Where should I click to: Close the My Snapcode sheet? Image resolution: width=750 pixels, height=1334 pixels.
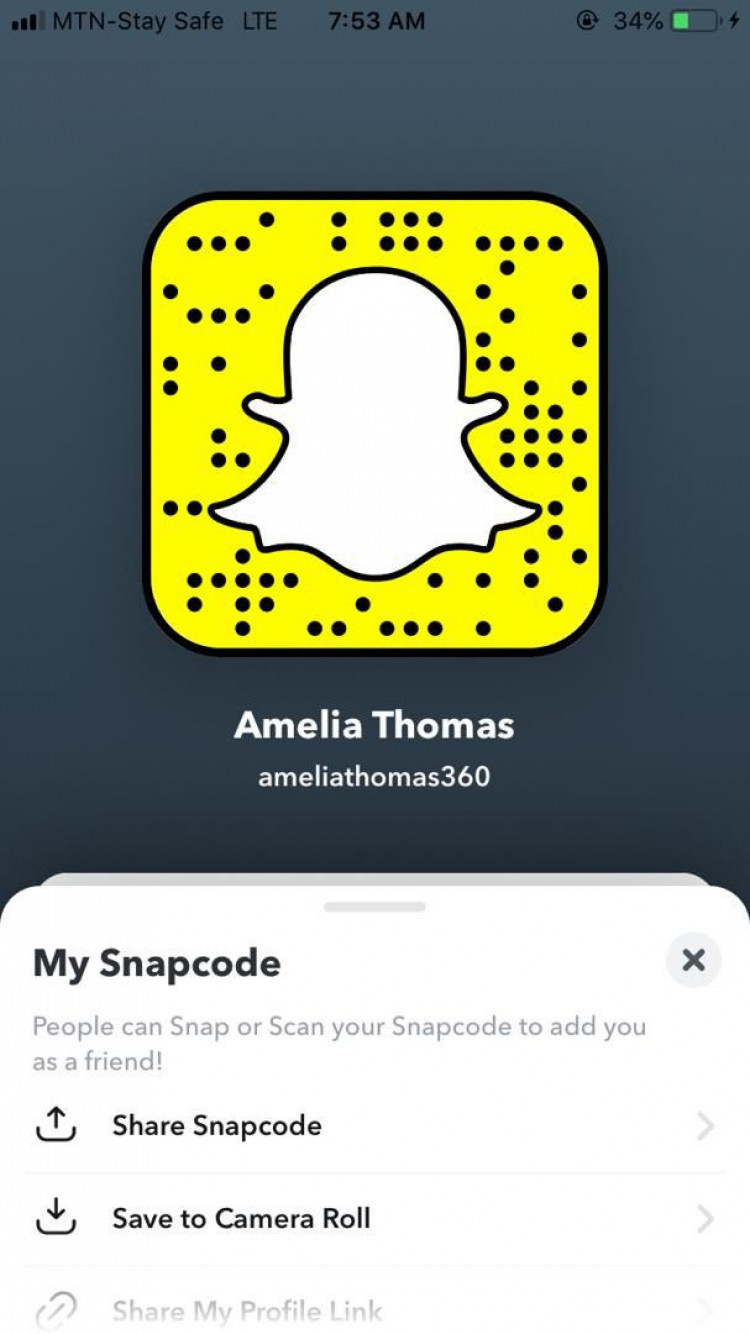tap(693, 961)
